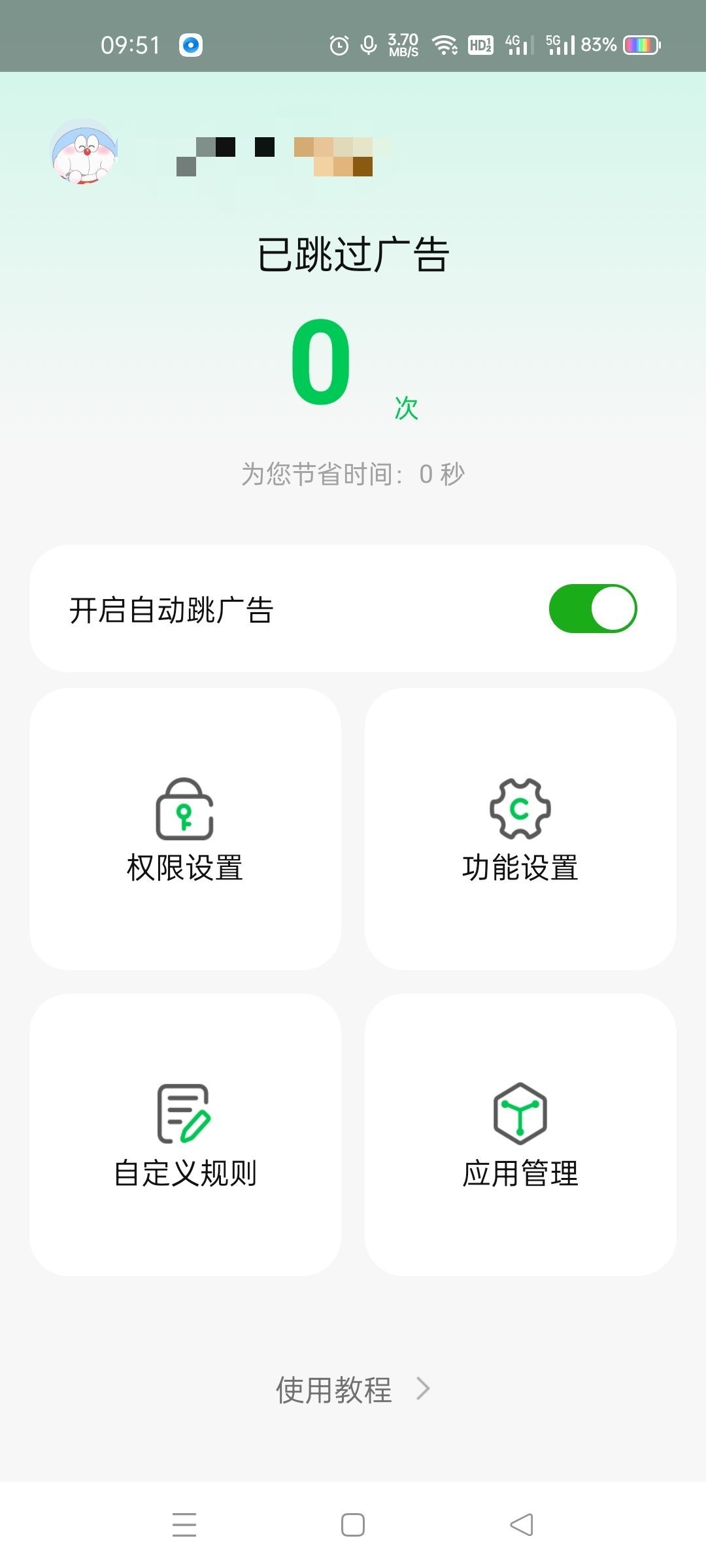Open the 使用教程 link
Image resolution: width=706 pixels, height=1568 pixels.
(x=353, y=1389)
